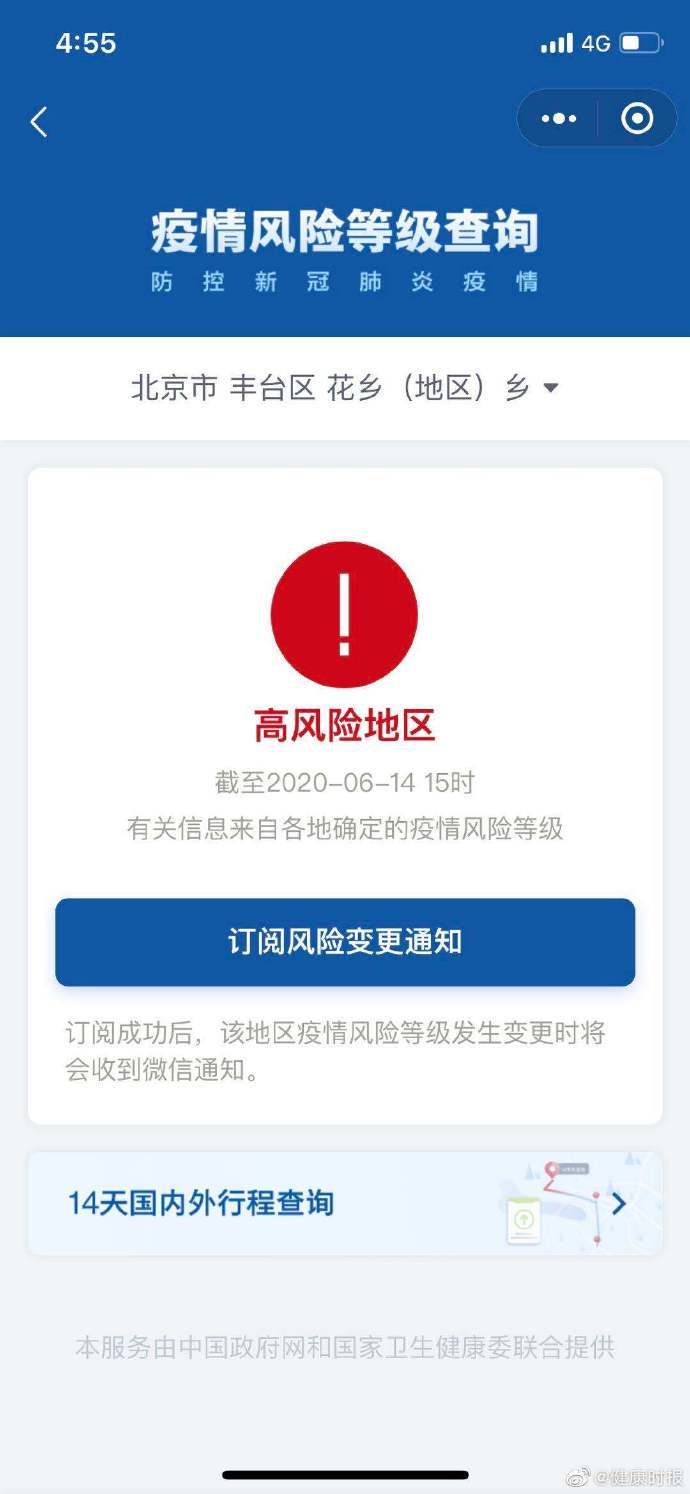Image resolution: width=690 pixels, height=1494 pixels.
Task: Tap 订阅风险变更通知 button
Action: tap(345, 942)
